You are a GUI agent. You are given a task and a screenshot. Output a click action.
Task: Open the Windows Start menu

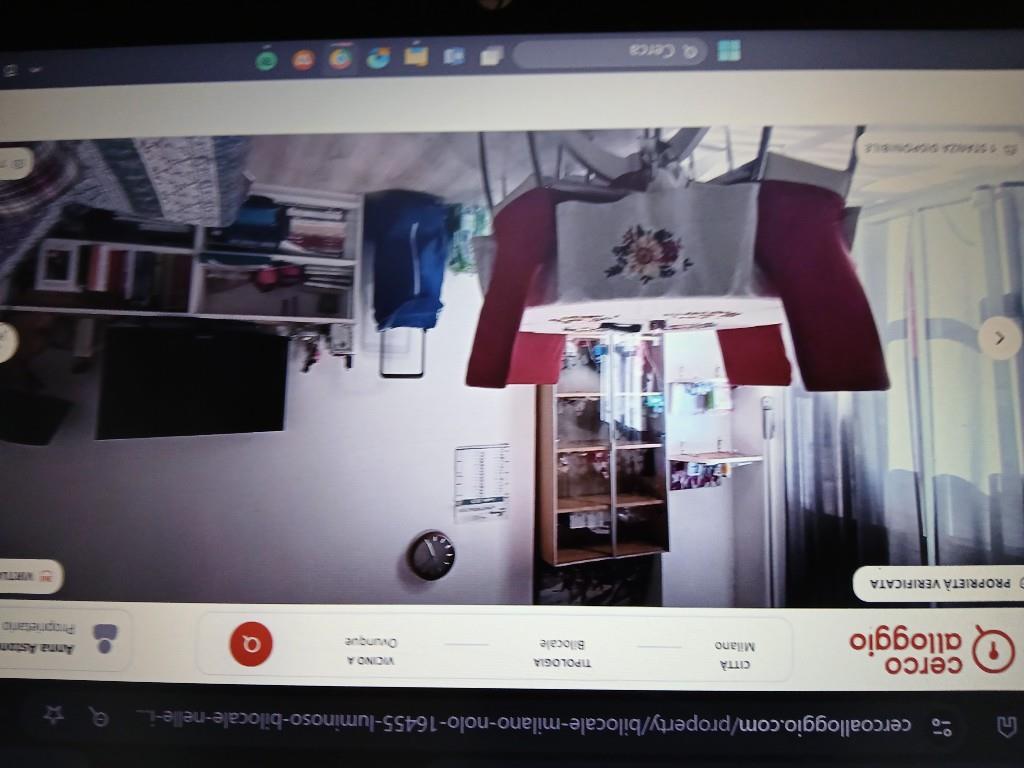pos(729,50)
